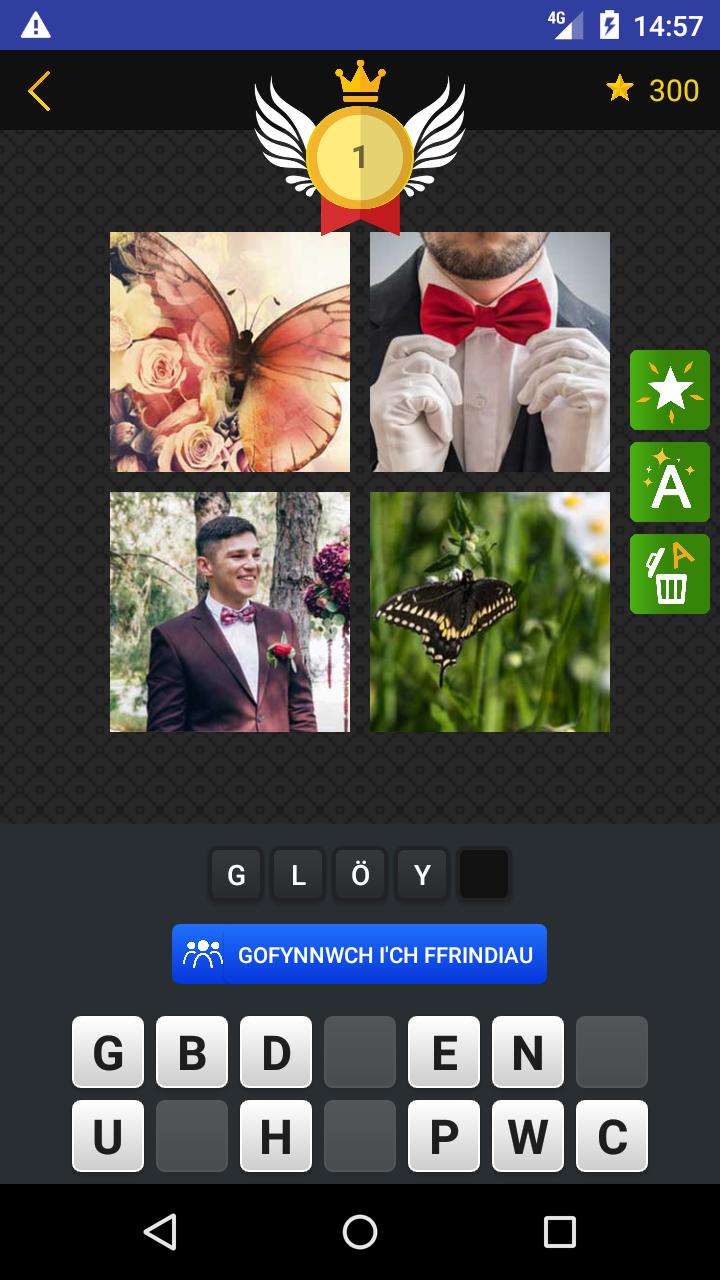Use the green star hint button

(669, 390)
